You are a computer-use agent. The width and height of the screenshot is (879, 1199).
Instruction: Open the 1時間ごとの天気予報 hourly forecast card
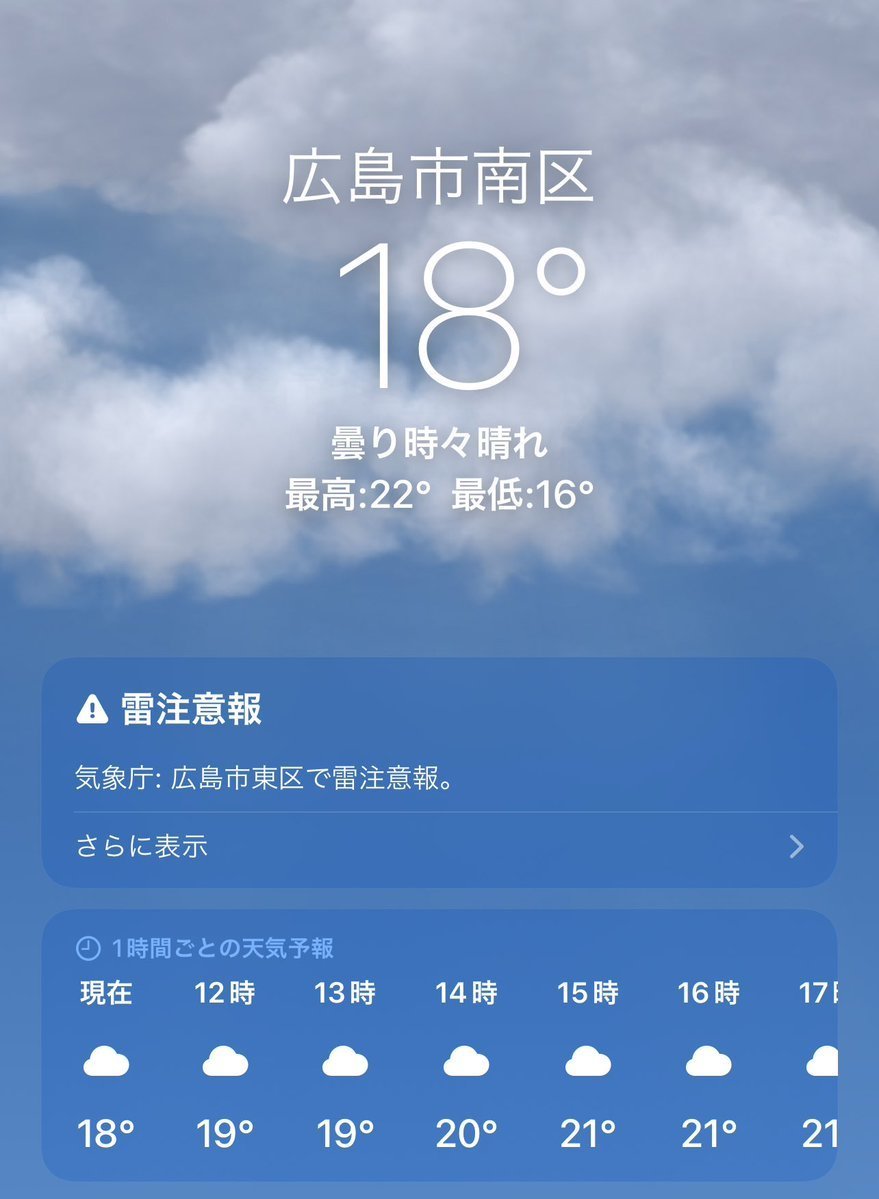438,1045
